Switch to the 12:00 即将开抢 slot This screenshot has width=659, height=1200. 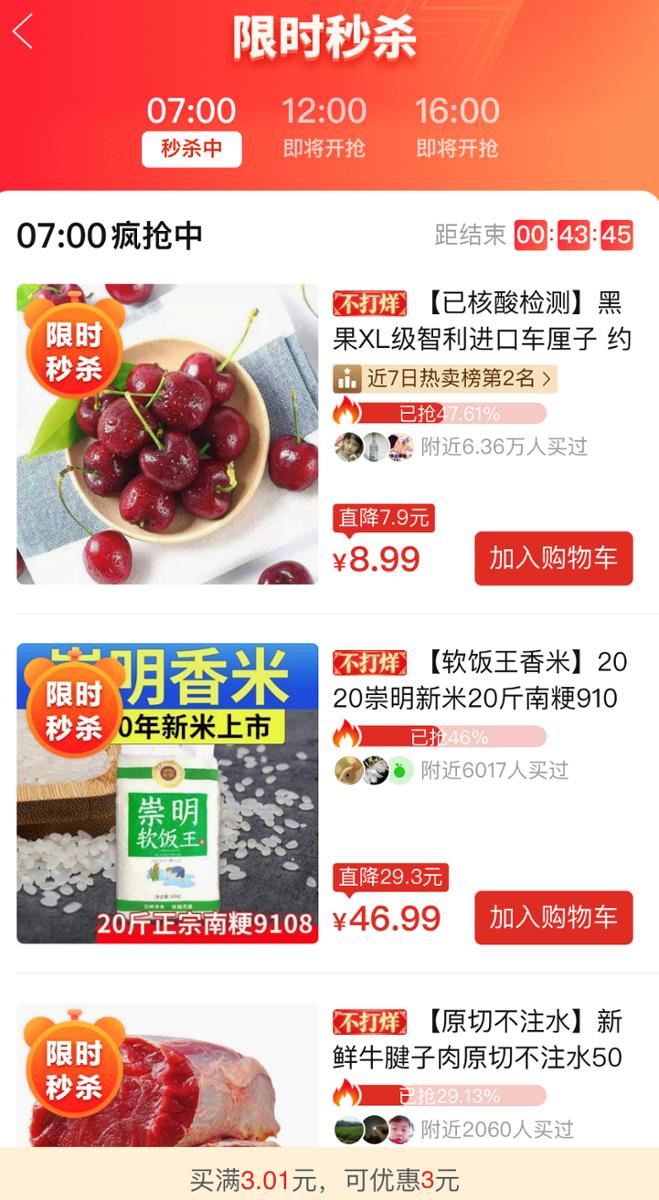click(324, 129)
